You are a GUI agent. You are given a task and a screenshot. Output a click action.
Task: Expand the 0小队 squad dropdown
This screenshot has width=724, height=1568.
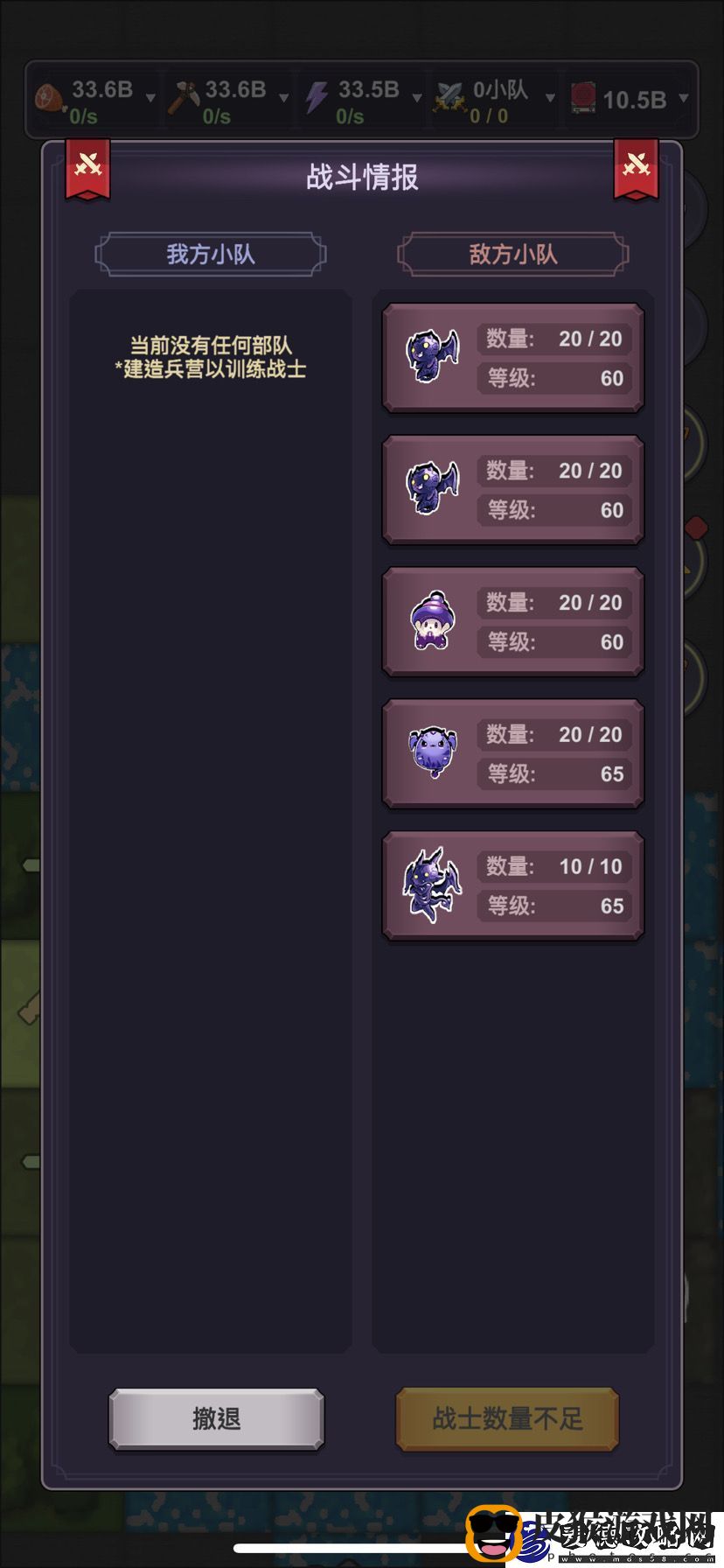(x=550, y=98)
